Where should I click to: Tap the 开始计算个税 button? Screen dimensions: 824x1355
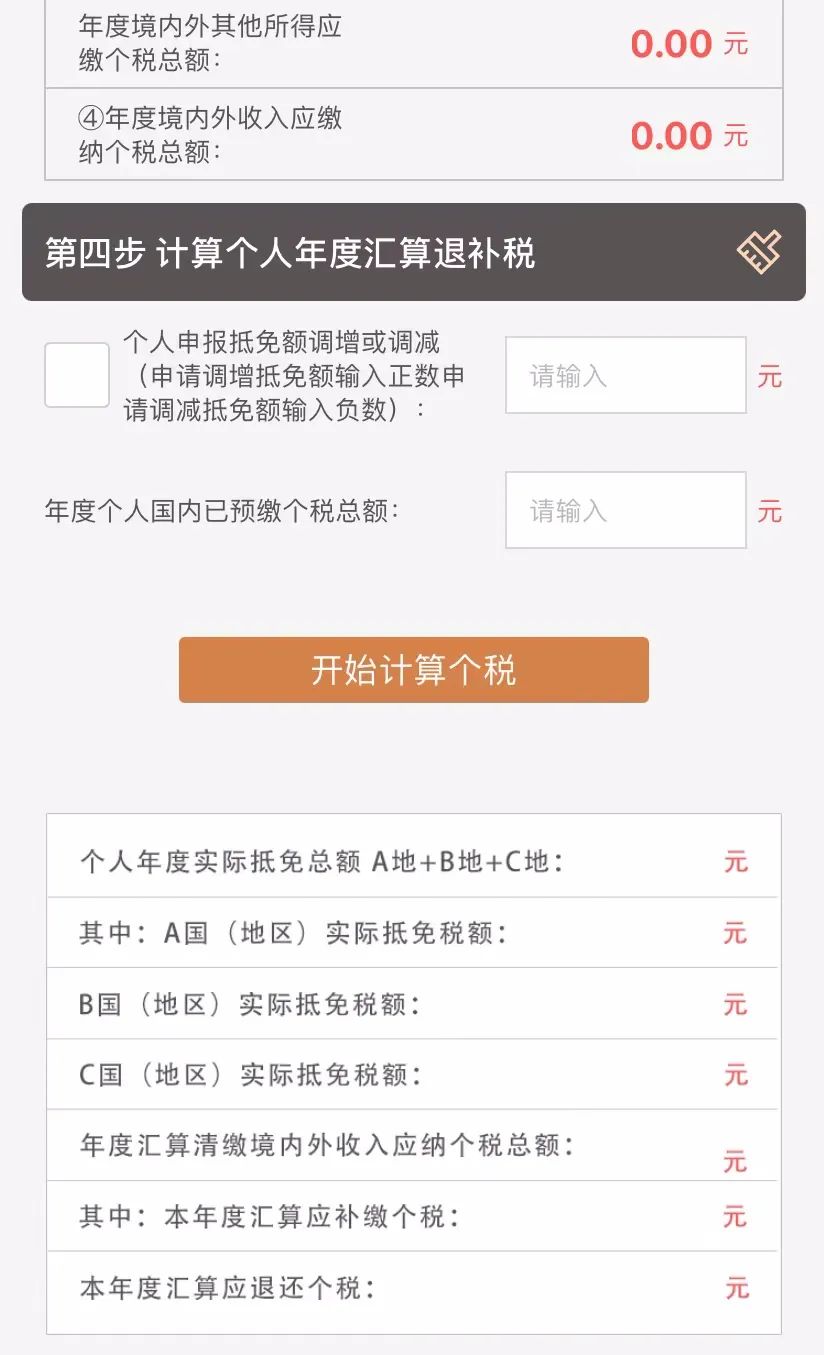tap(414, 670)
